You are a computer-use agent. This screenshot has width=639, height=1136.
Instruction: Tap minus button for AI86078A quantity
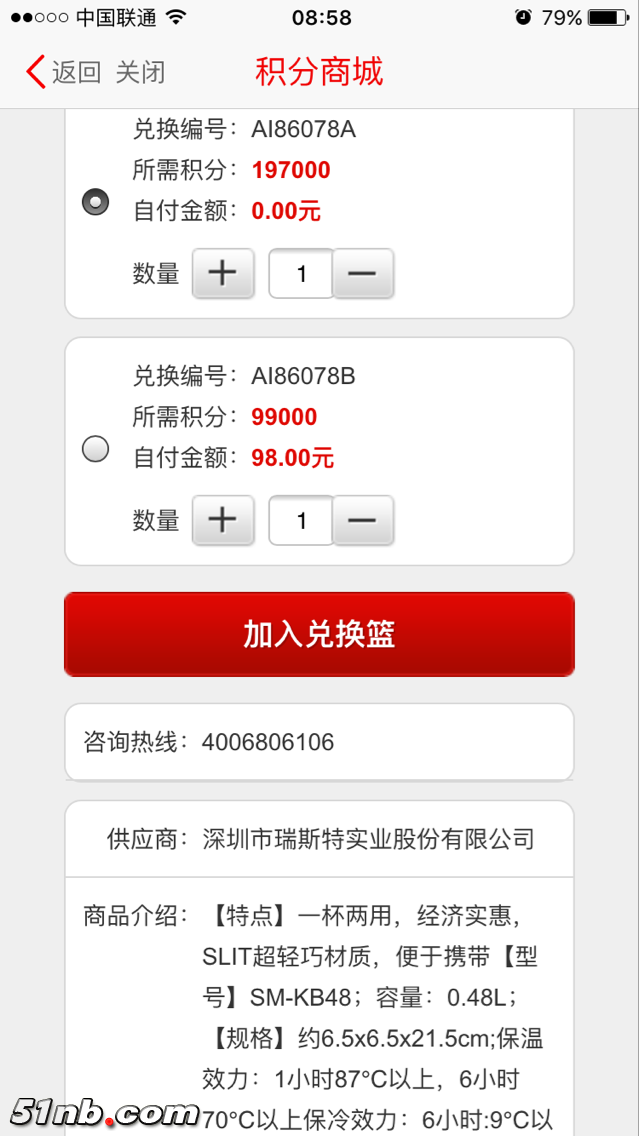[362, 273]
